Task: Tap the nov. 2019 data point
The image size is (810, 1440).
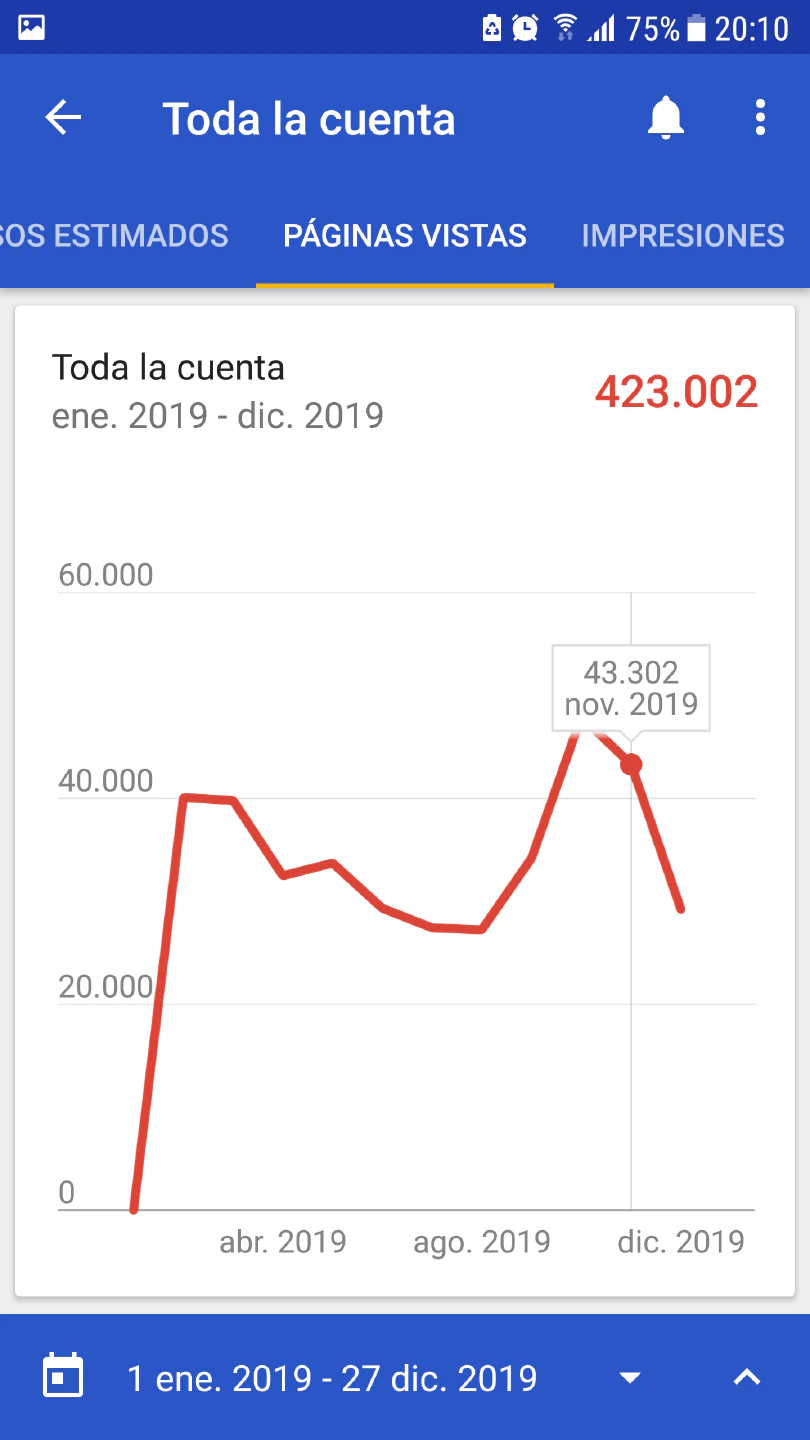Action: (631, 765)
